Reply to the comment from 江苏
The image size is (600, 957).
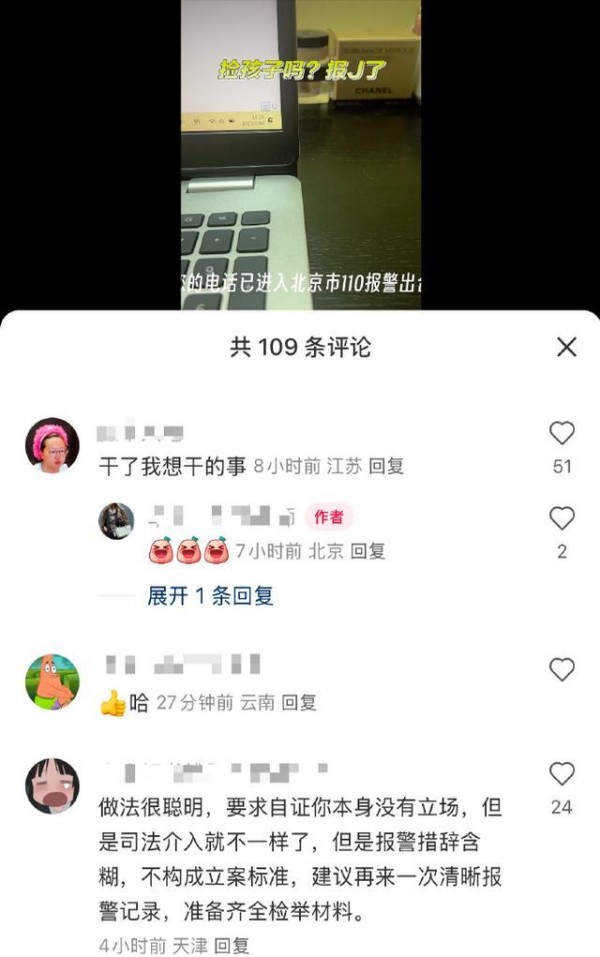click(x=385, y=466)
